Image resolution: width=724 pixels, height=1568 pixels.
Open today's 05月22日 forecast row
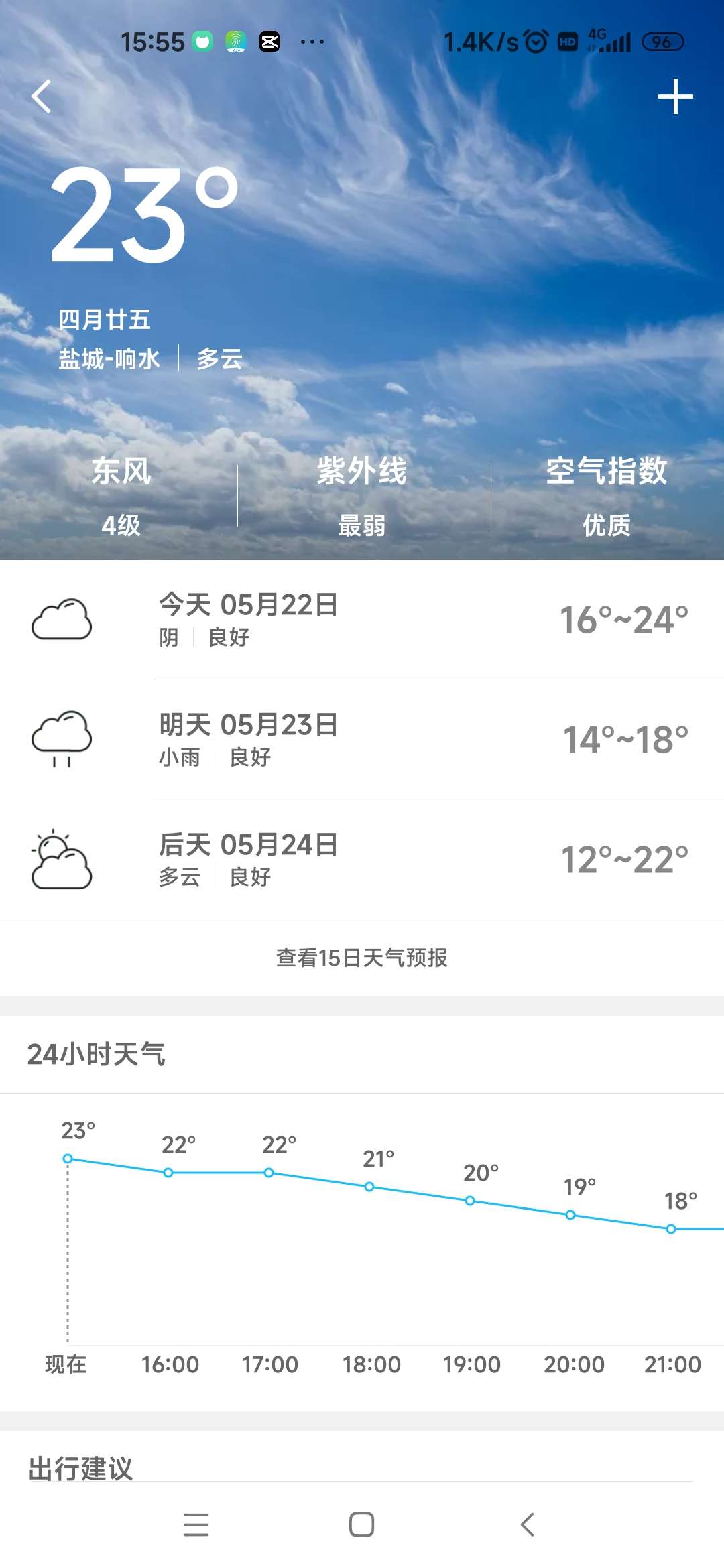point(362,620)
